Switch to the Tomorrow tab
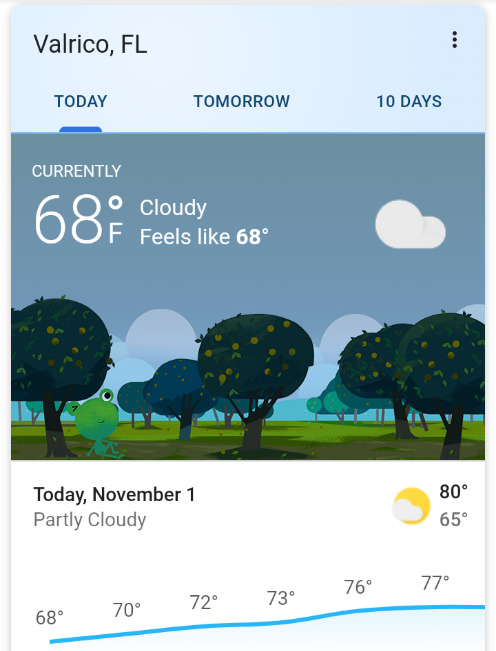Image resolution: width=496 pixels, height=651 pixels. pos(242,101)
